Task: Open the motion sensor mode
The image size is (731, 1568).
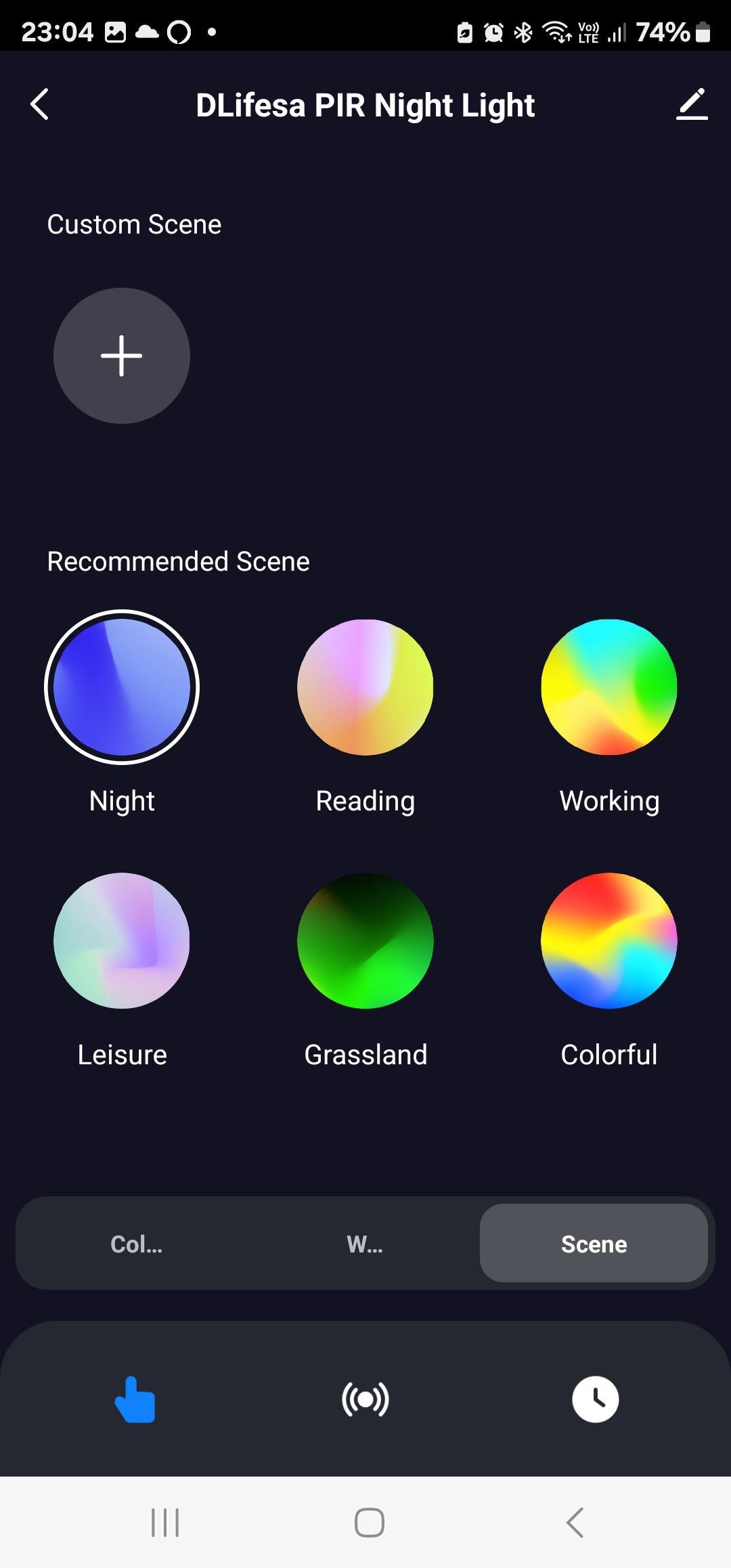Action: (x=365, y=1399)
